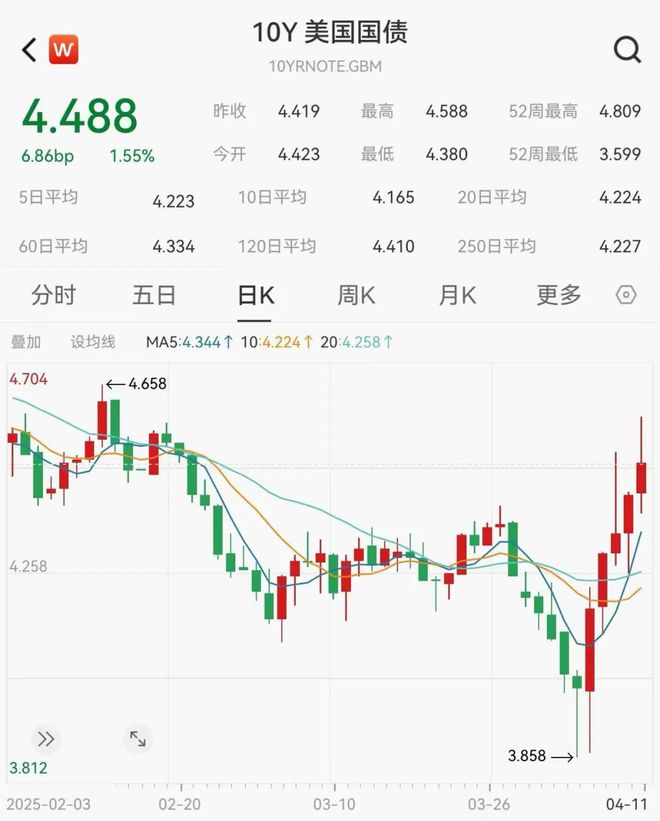Viewport: 660px width, 821px height.
Task: Switch to the 周K chart tab
Action: tap(356, 295)
